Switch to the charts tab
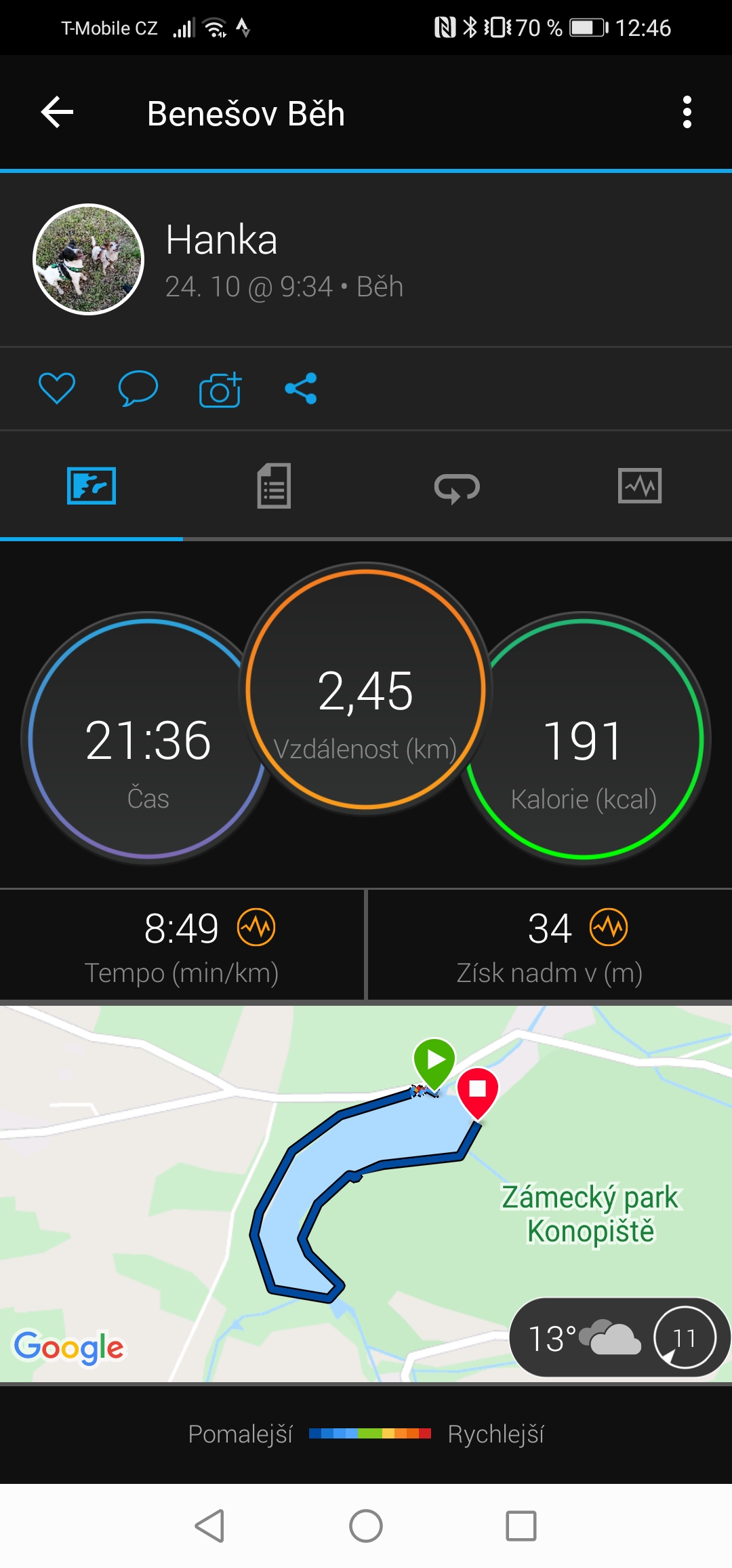The image size is (732, 1568). click(640, 486)
